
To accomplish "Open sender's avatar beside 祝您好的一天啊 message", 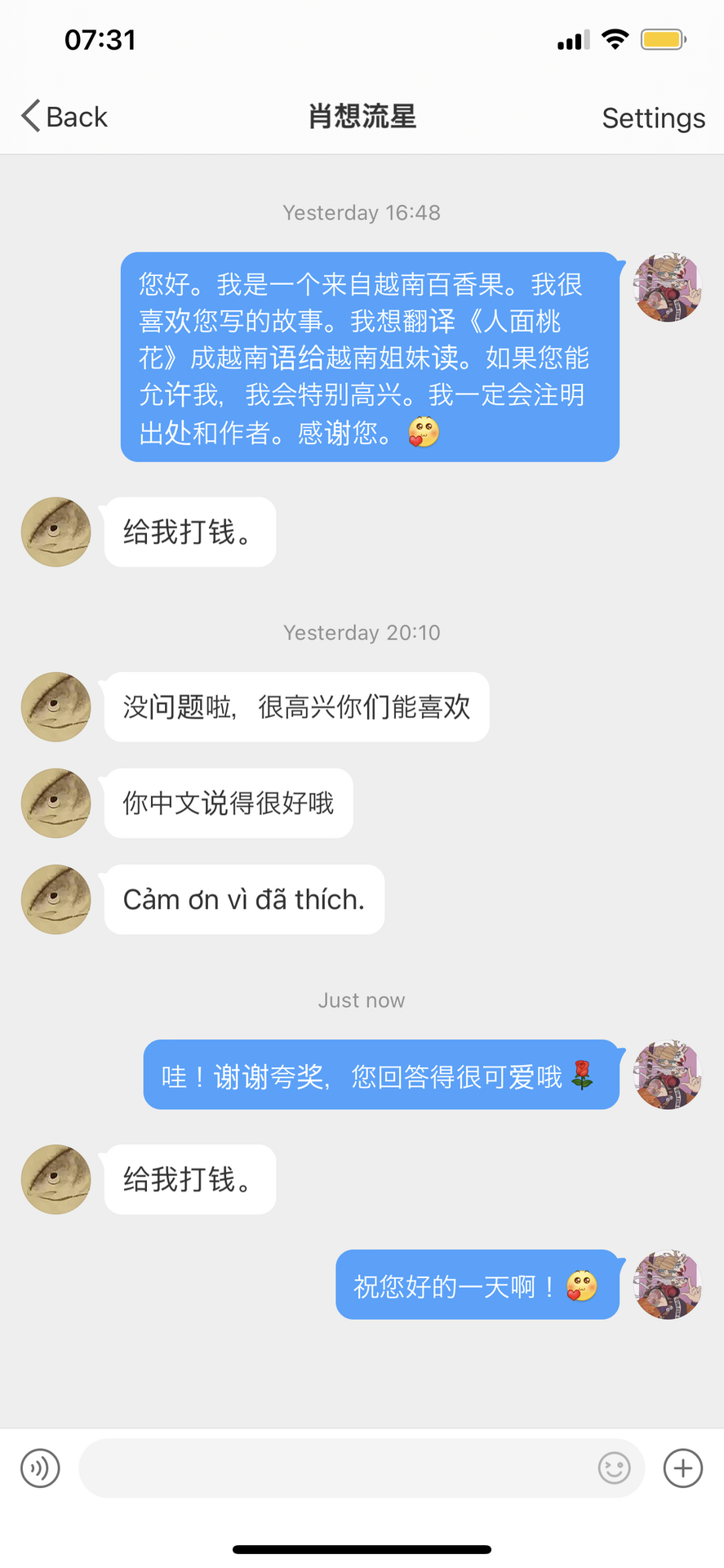I will [668, 1284].
